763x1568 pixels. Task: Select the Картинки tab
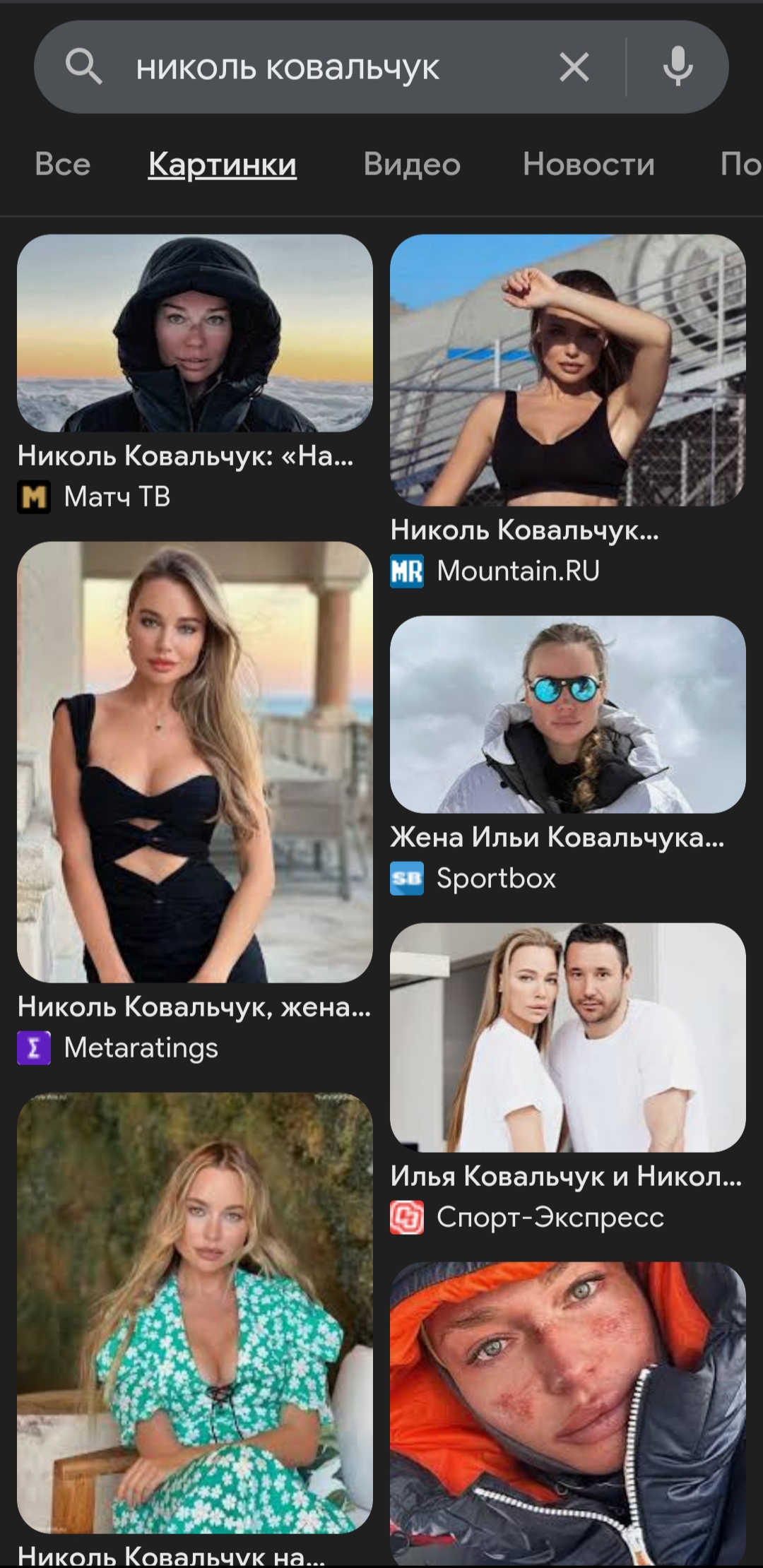[x=222, y=165]
